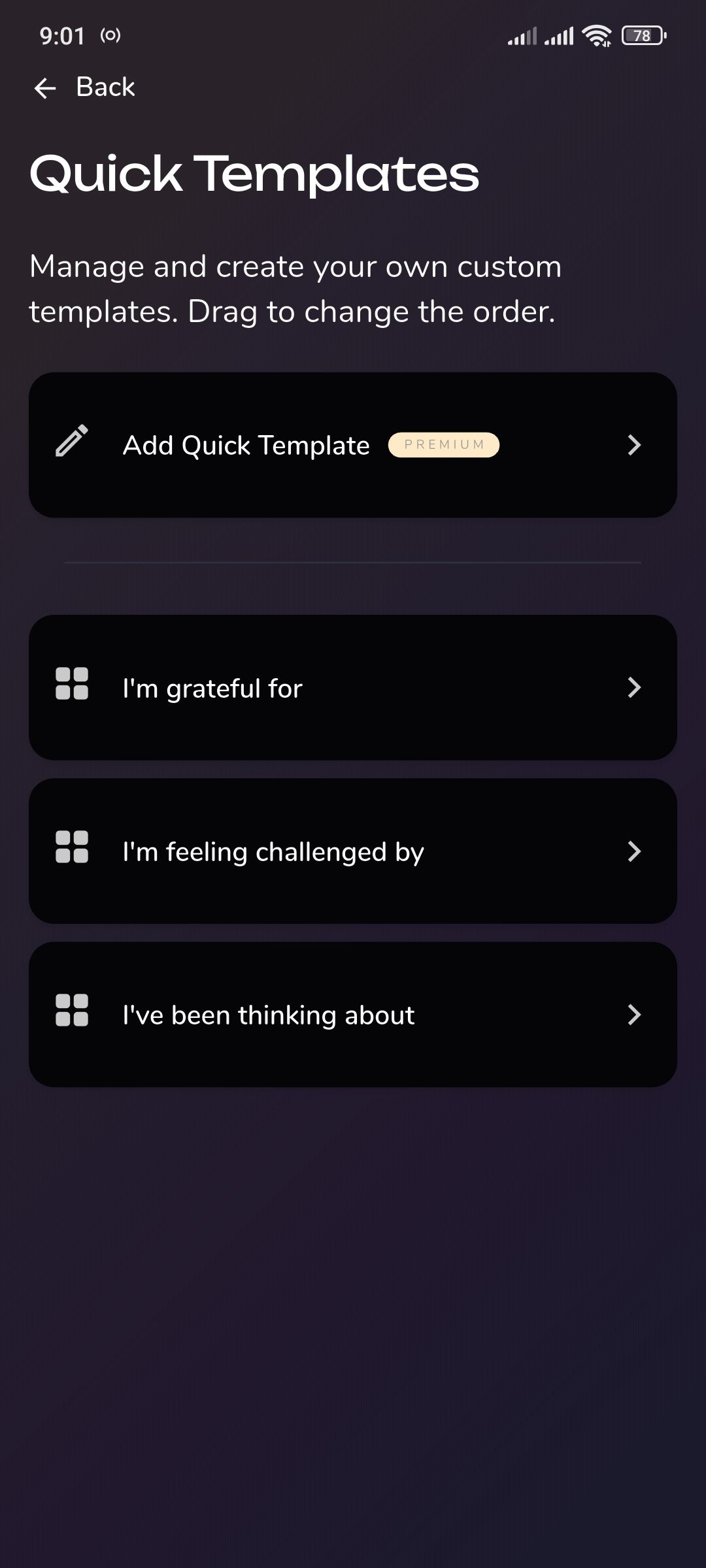Go back using the Back arrow
The image size is (706, 1568).
coord(46,88)
